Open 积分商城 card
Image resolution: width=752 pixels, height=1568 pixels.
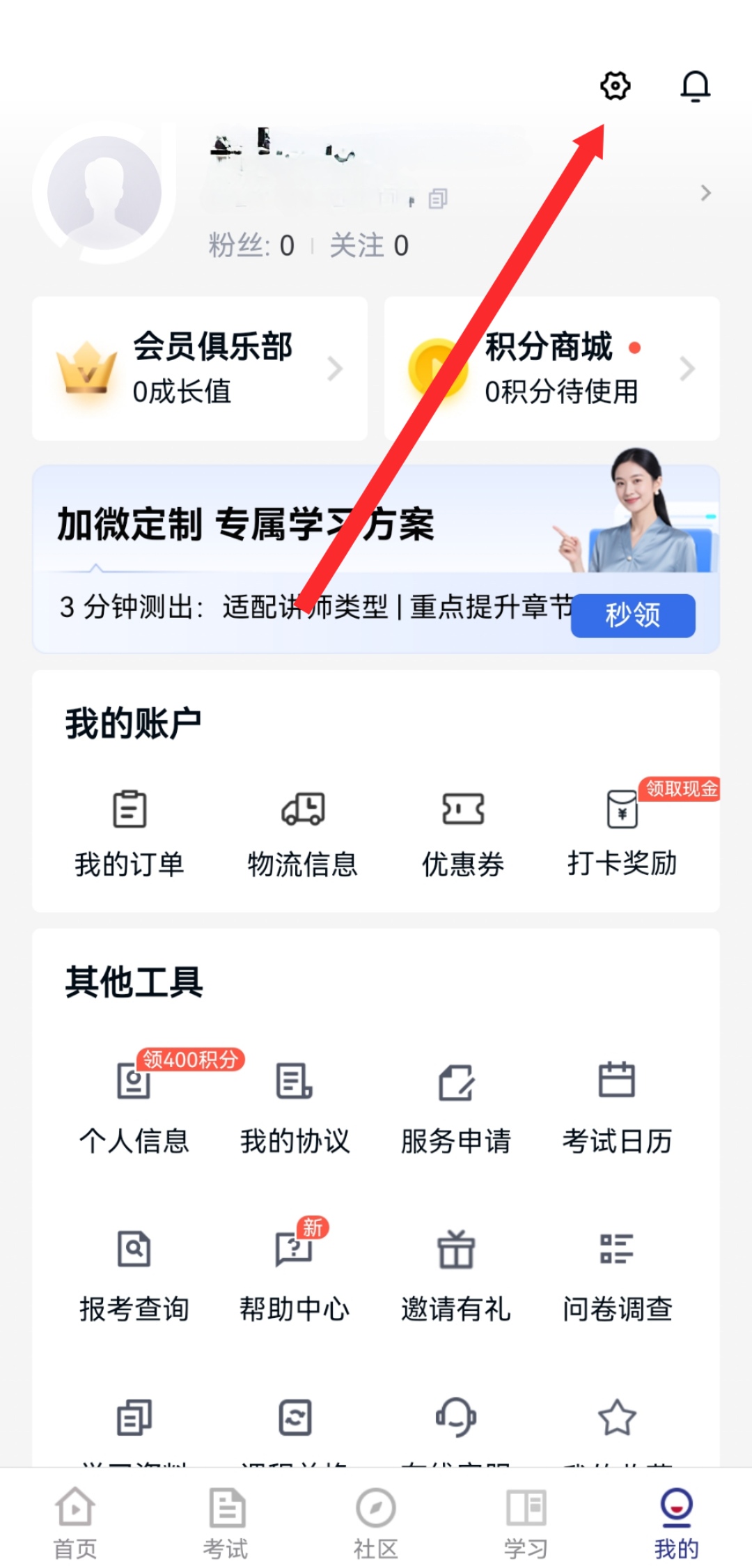(x=551, y=368)
